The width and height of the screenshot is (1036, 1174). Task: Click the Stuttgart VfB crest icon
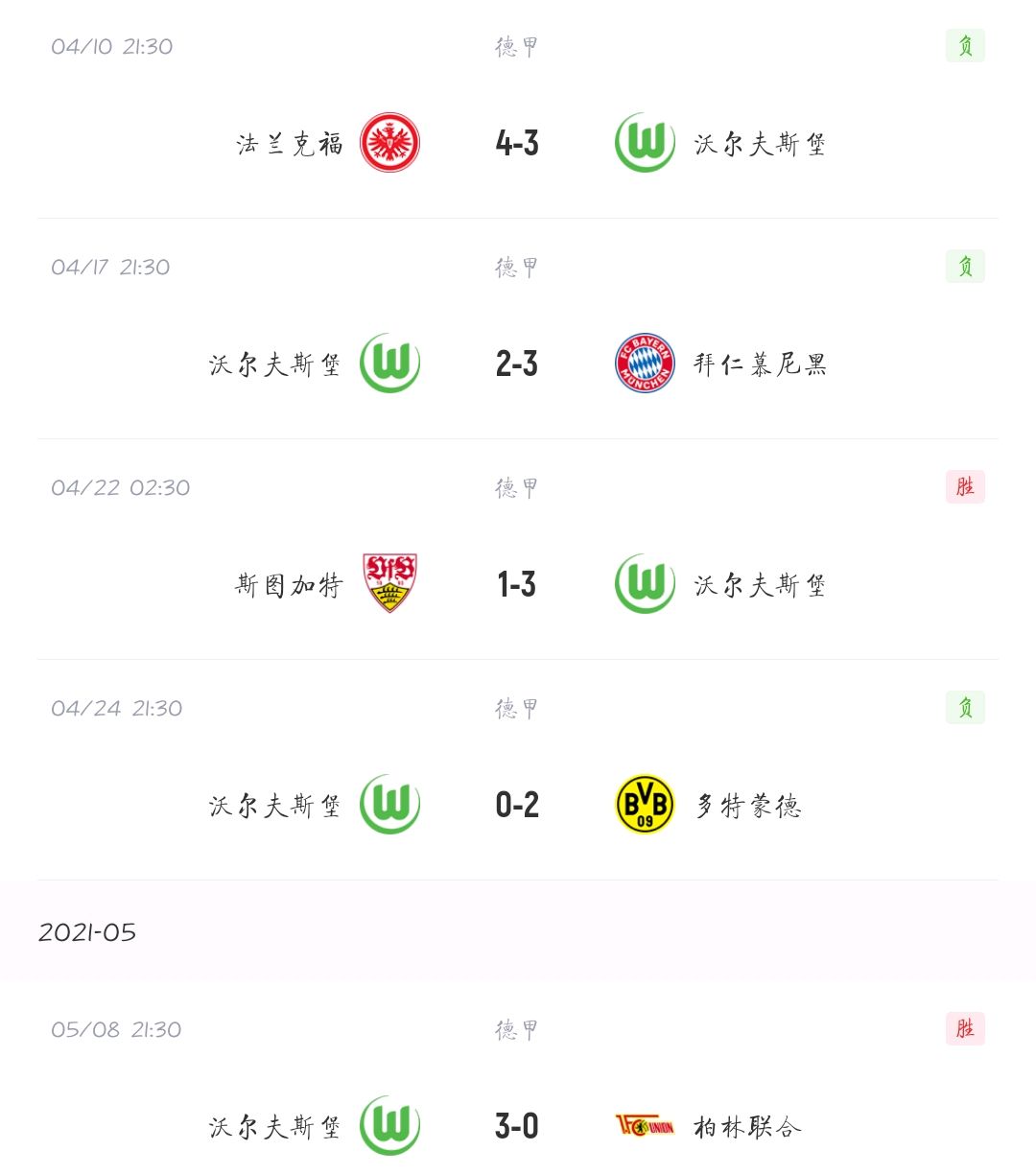(391, 583)
